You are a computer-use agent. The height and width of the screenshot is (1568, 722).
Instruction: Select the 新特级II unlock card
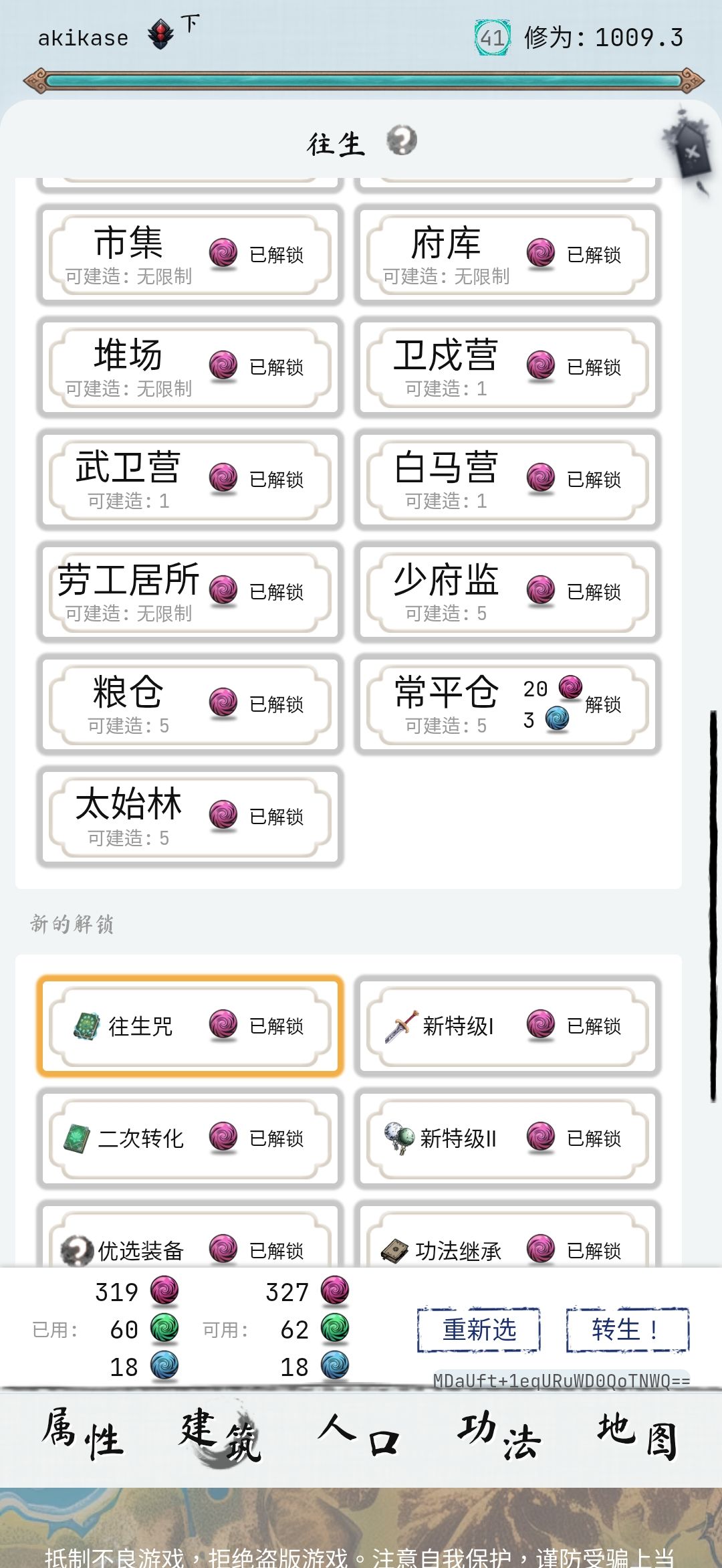point(507,1139)
